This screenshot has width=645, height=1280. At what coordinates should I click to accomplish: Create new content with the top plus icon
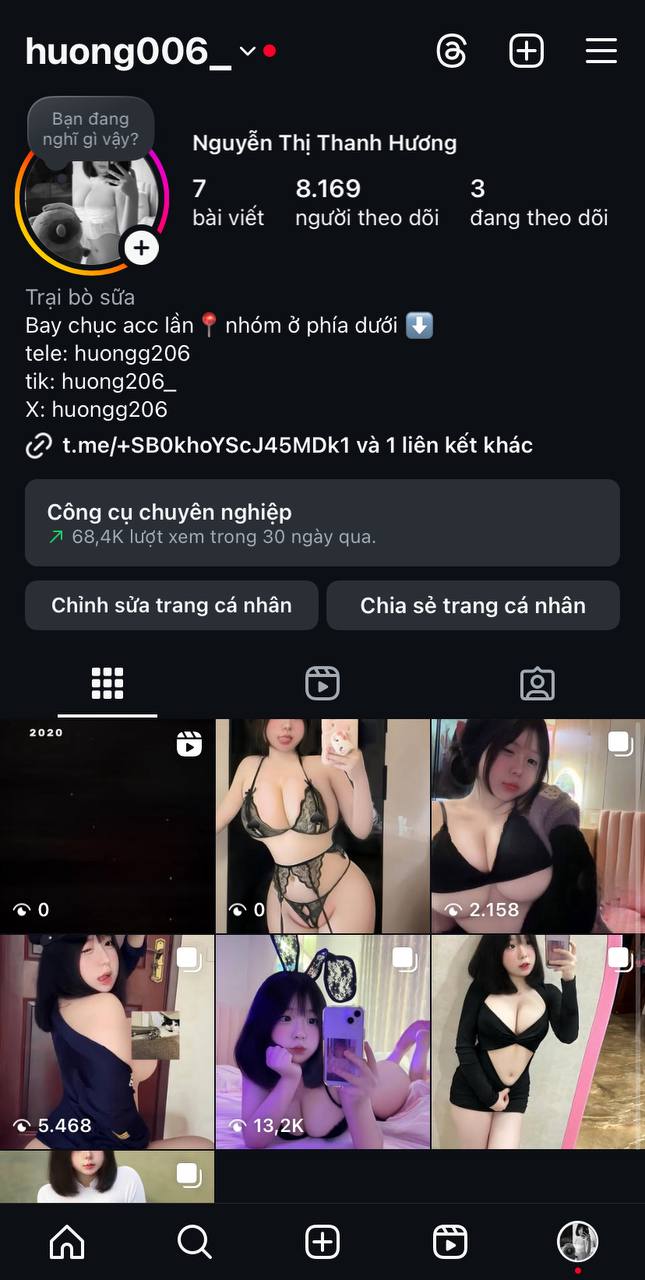(526, 51)
